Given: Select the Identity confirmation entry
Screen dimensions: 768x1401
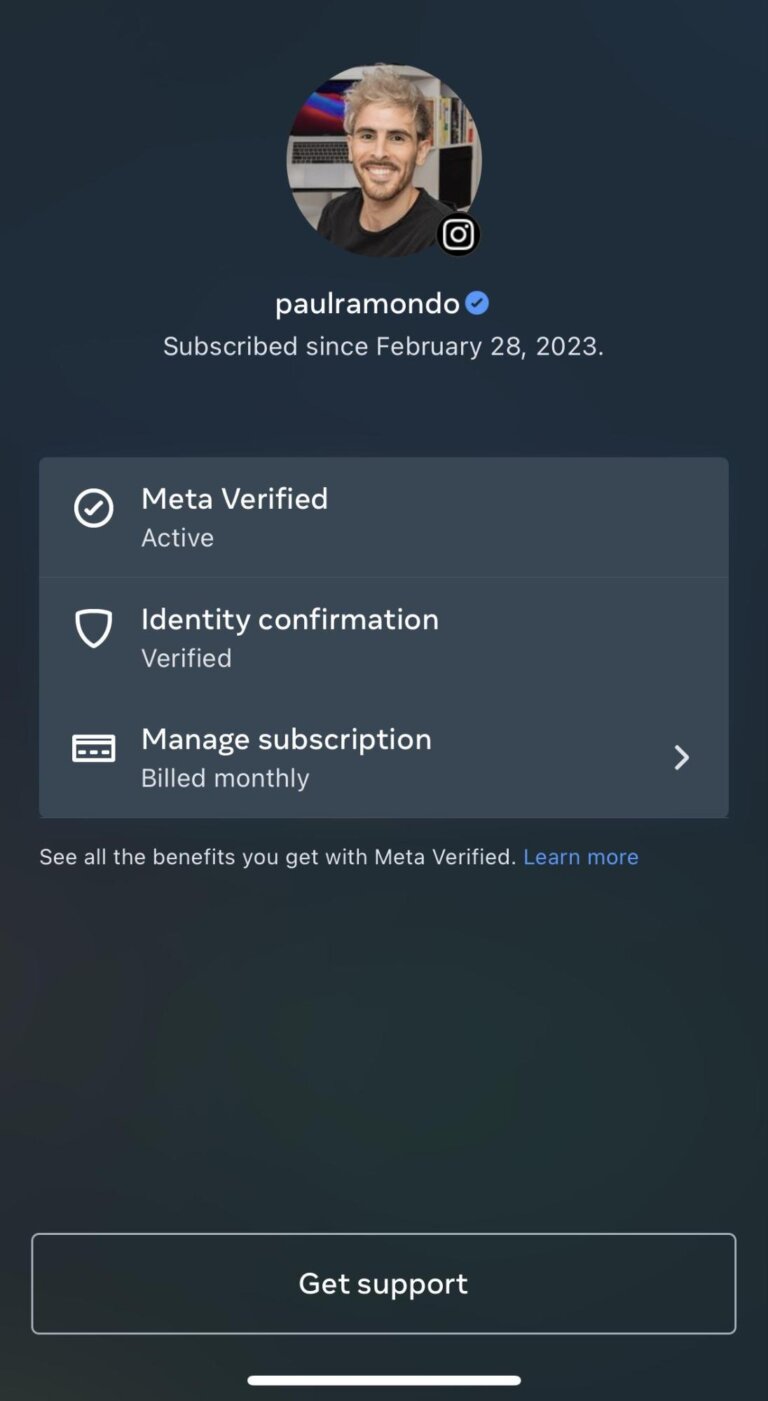Looking at the screenshot, I should (x=384, y=636).
